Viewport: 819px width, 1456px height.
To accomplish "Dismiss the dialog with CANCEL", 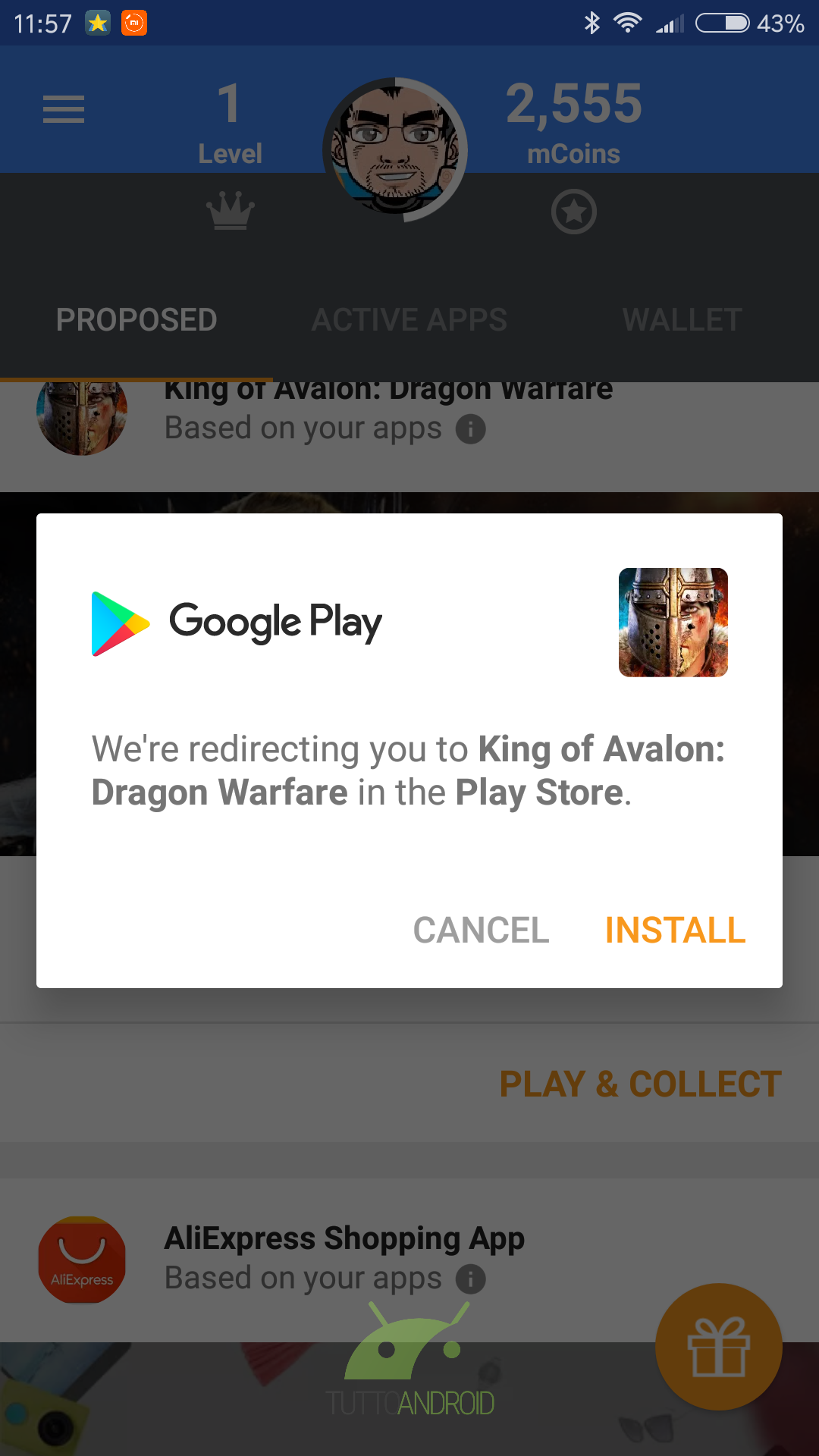I will point(481,930).
